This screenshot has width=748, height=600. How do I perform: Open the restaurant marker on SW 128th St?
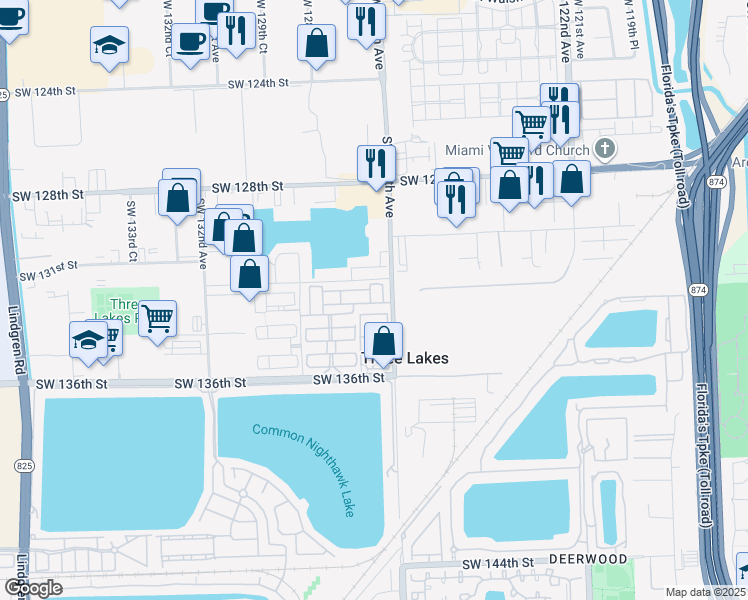click(x=376, y=164)
